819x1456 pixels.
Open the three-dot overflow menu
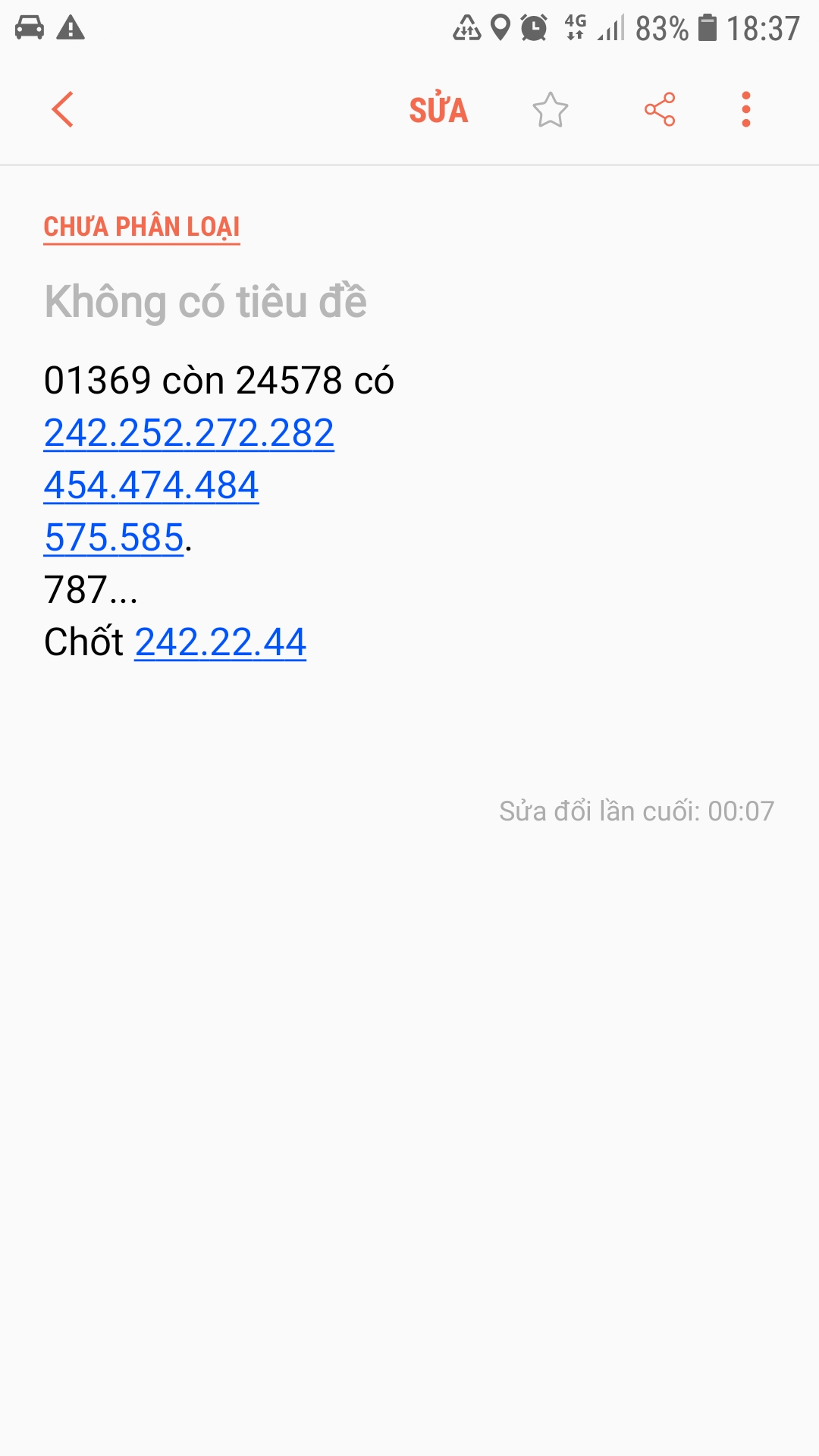(x=746, y=110)
